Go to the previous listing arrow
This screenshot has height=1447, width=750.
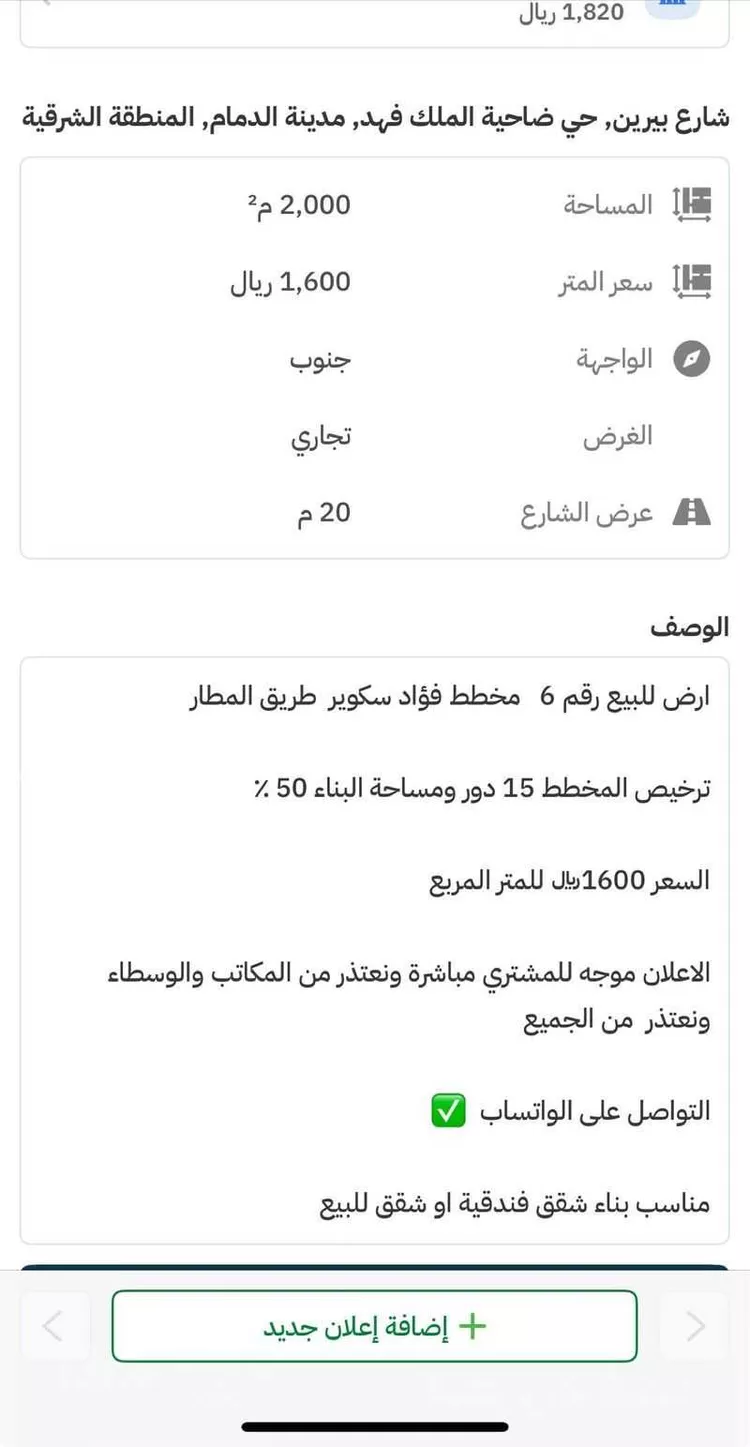click(x=695, y=1326)
